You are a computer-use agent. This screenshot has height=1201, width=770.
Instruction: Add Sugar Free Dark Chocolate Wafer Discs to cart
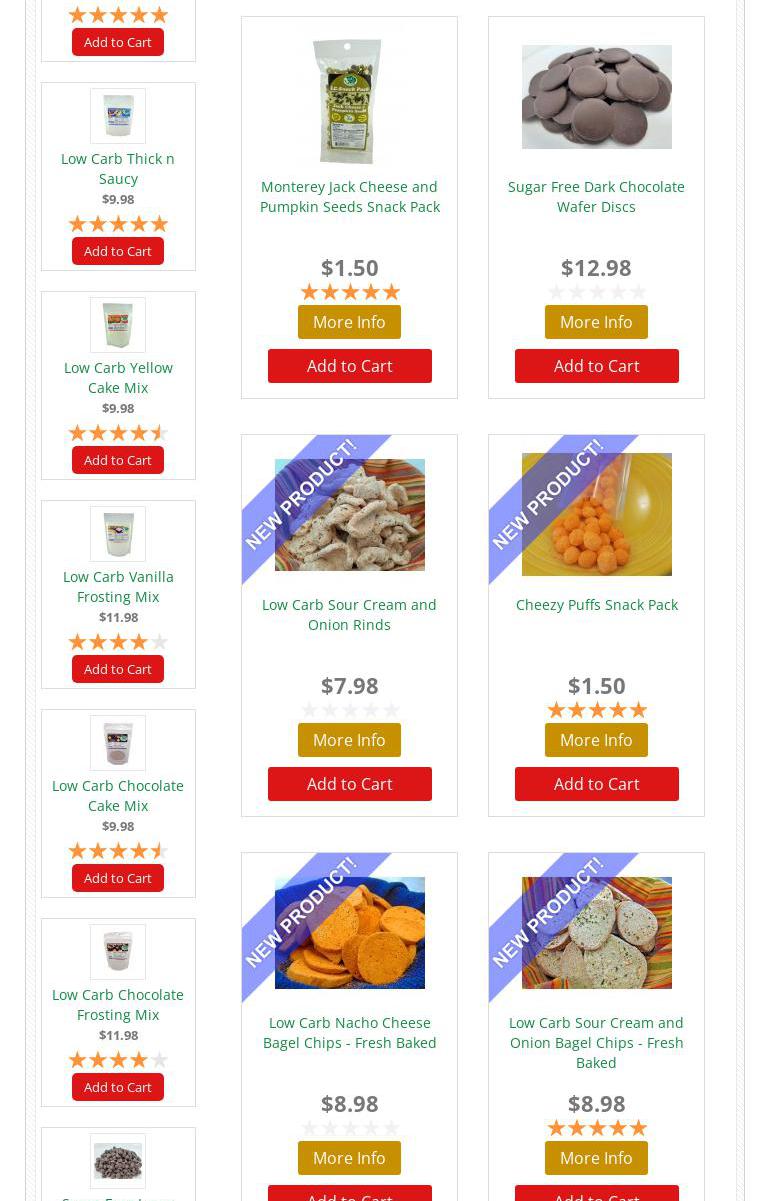(596, 366)
